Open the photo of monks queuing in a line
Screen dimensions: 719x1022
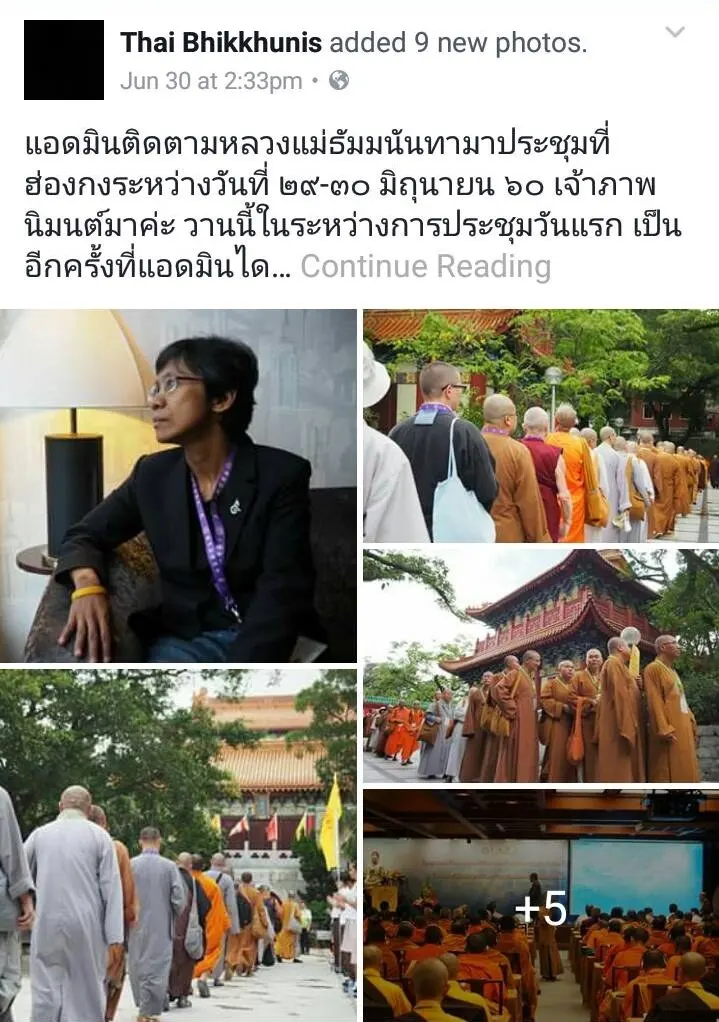(540, 426)
